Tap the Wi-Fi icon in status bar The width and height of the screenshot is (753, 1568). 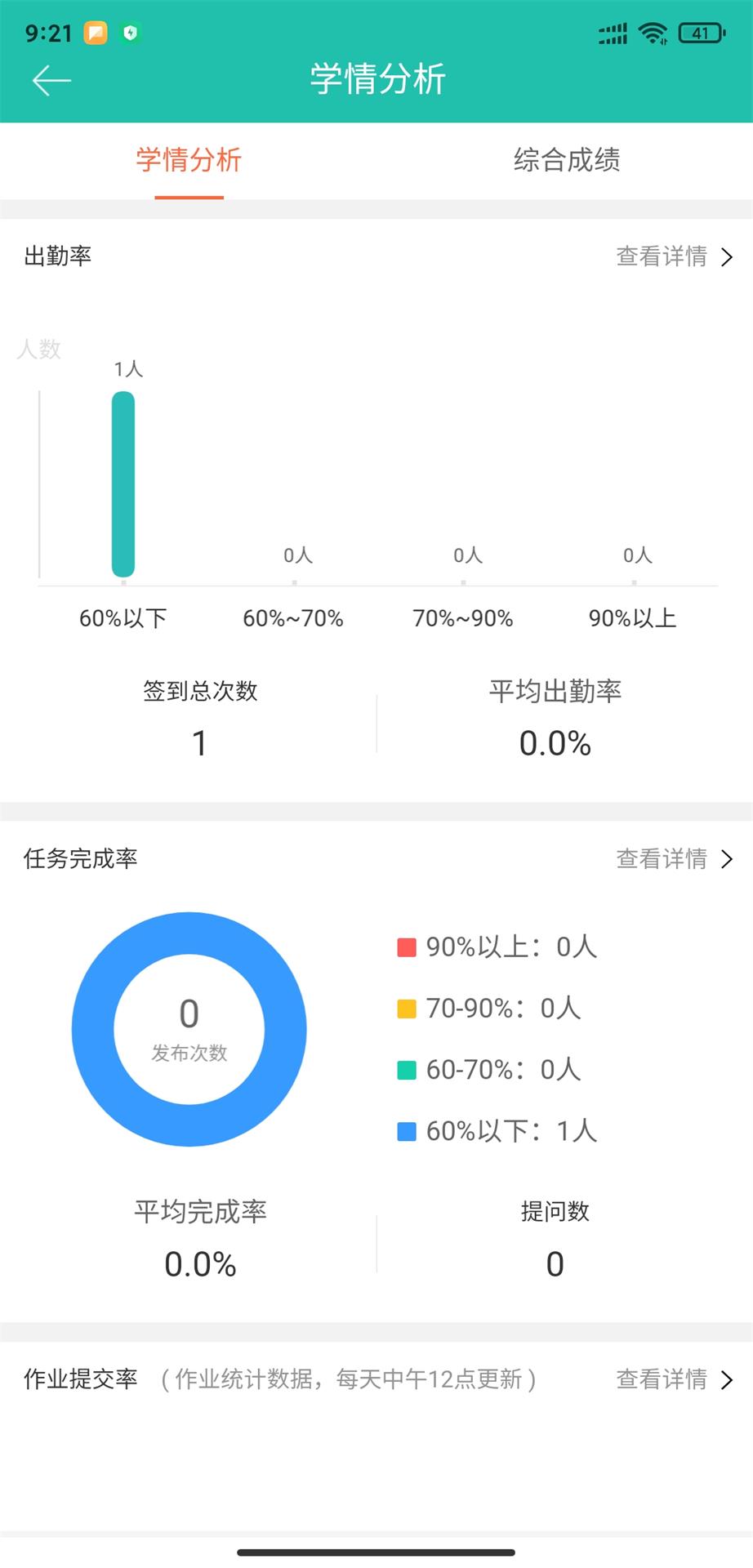tap(651, 33)
